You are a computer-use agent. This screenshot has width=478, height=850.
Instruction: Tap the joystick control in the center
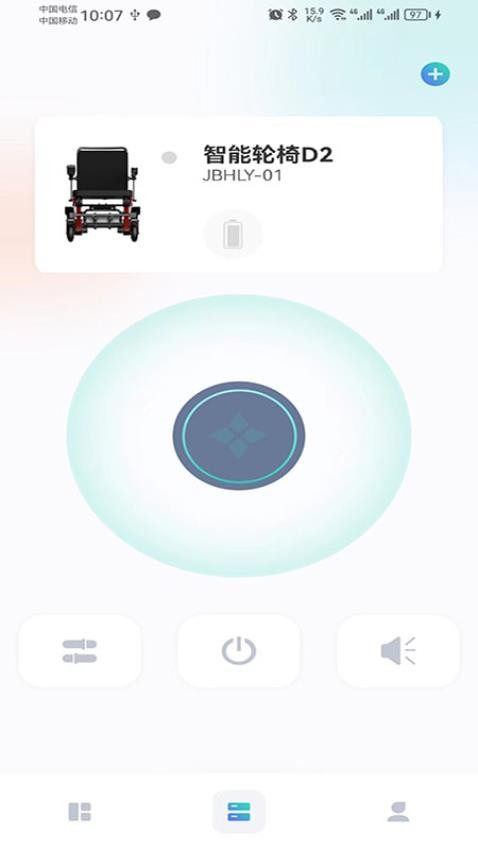click(x=239, y=435)
